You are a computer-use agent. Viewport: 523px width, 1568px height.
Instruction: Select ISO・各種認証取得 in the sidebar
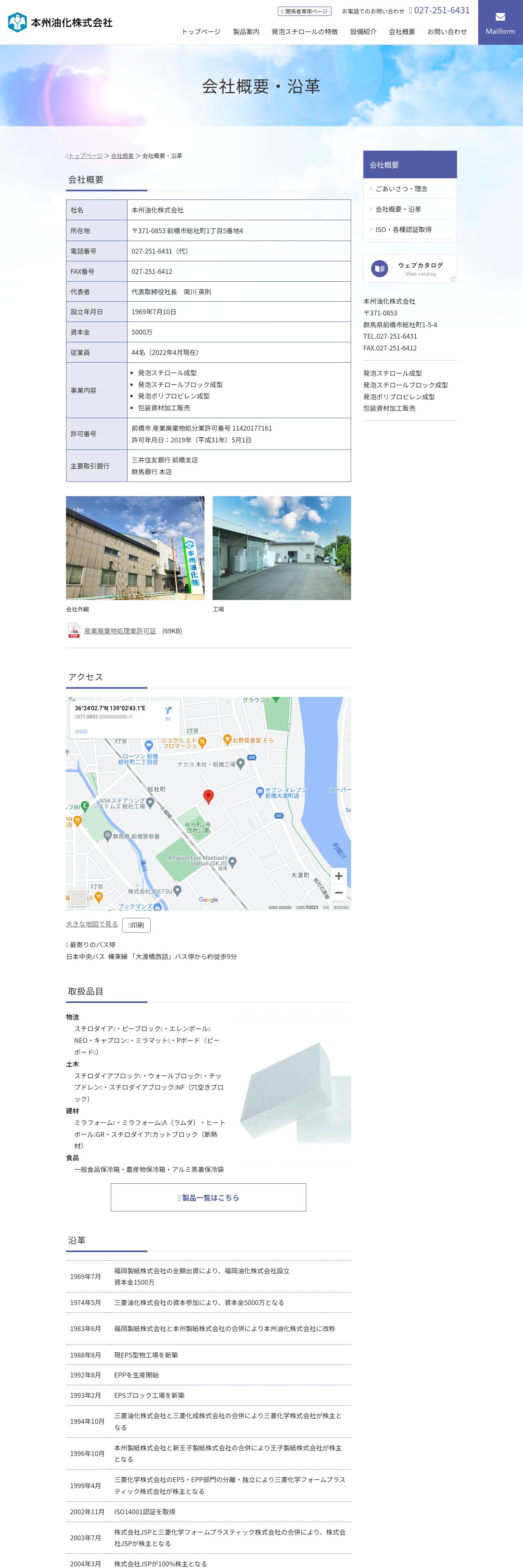tap(403, 230)
